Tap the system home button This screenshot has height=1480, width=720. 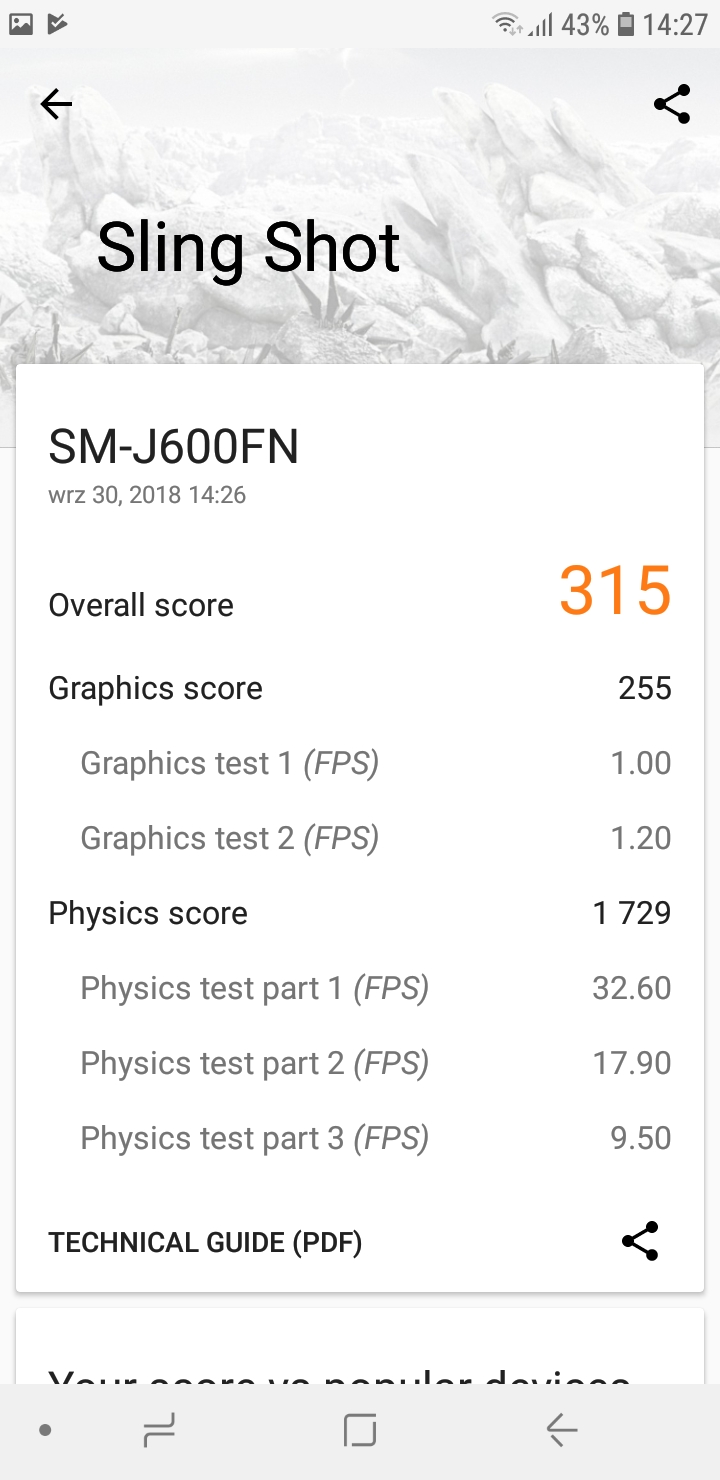[x=360, y=1431]
